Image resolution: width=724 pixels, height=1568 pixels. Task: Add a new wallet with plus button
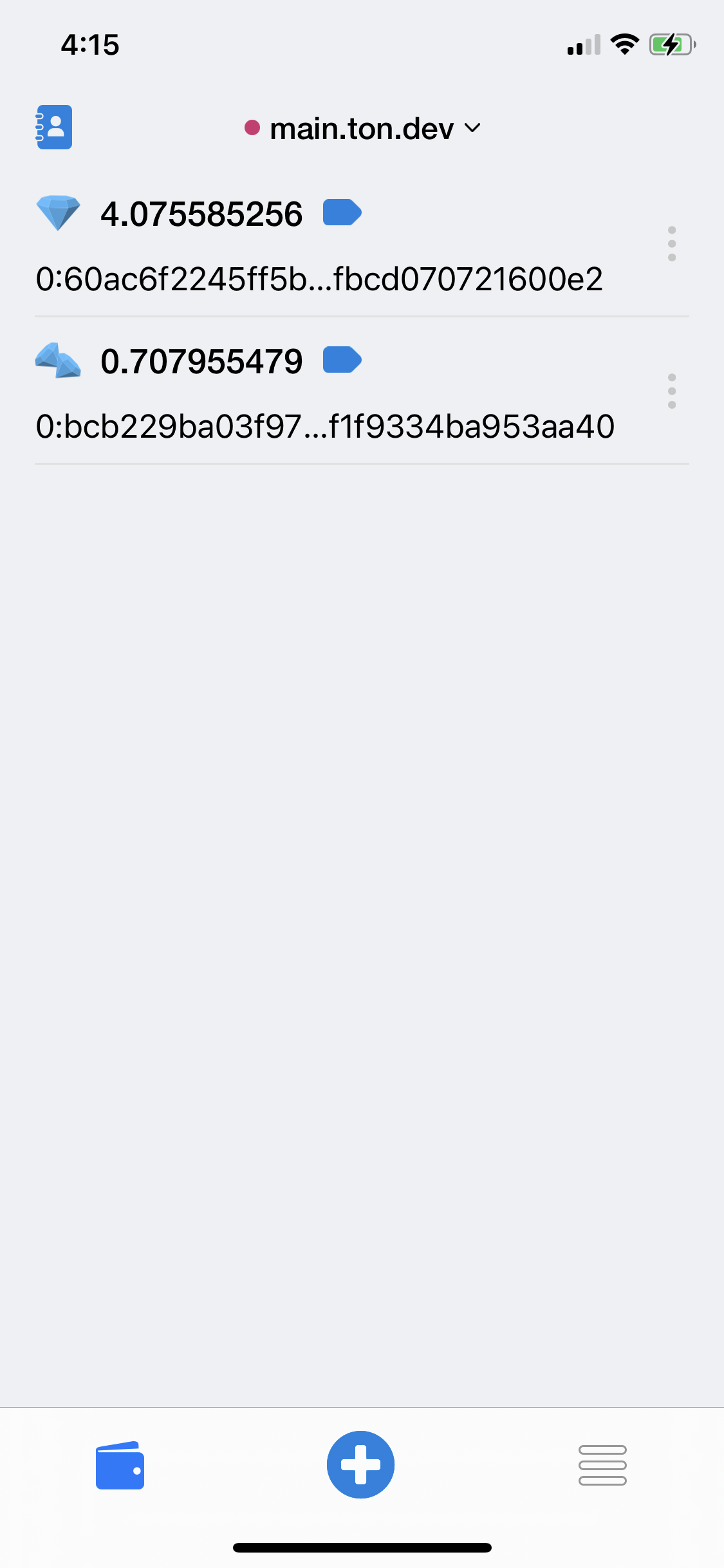coord(360,1465)
